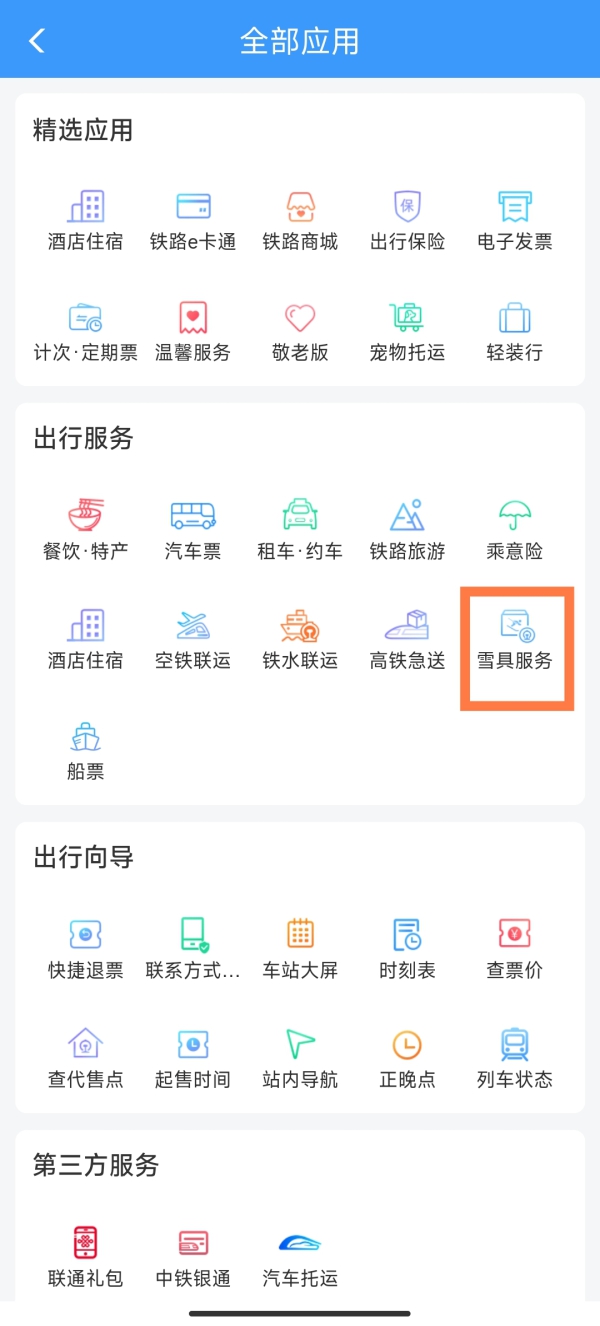
Task: View 车站大屏 station board
Action: tap(300, 949)
